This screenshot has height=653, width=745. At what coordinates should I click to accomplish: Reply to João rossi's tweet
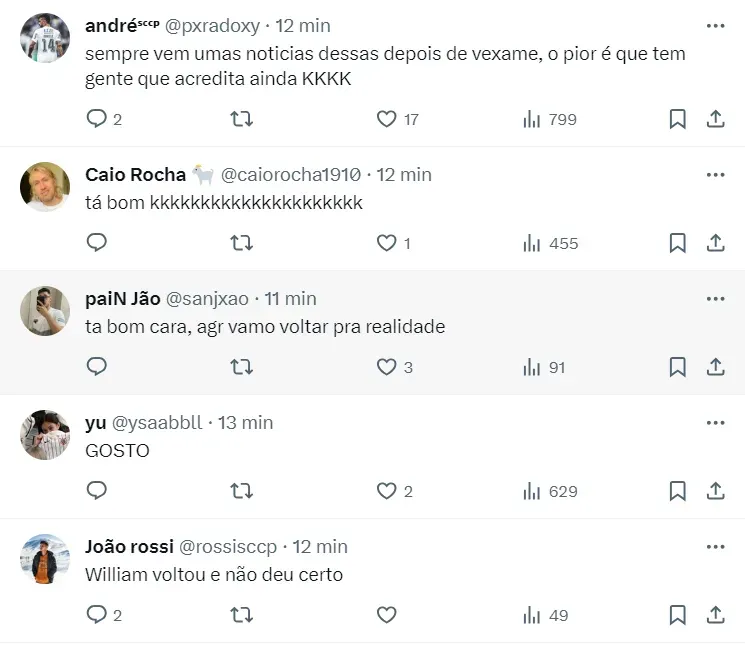pos(97,615)
